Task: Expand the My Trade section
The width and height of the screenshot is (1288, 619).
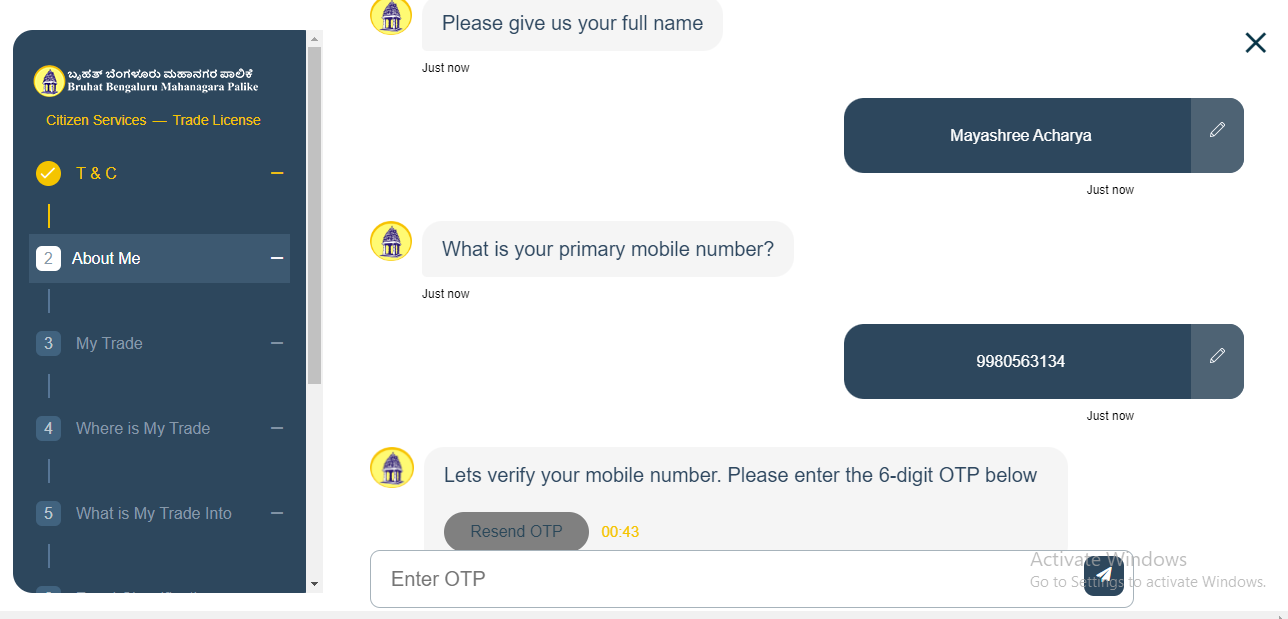Action: [277, 343]
